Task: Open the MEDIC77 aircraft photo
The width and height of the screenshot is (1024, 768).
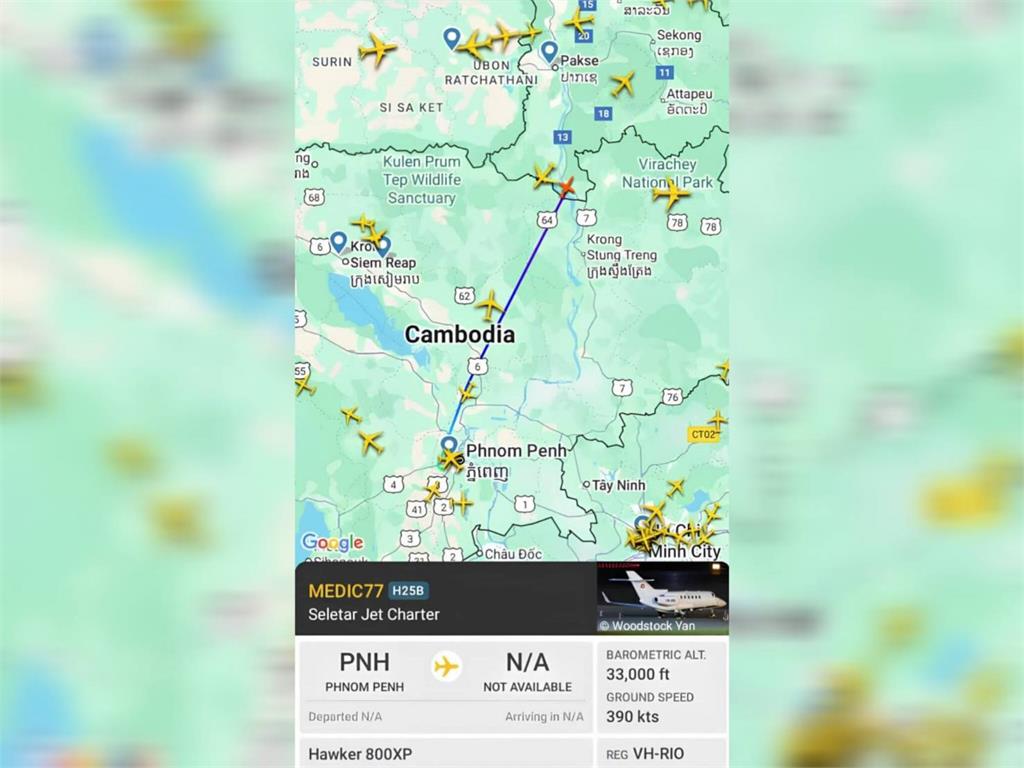Action: tap(662, 597)
